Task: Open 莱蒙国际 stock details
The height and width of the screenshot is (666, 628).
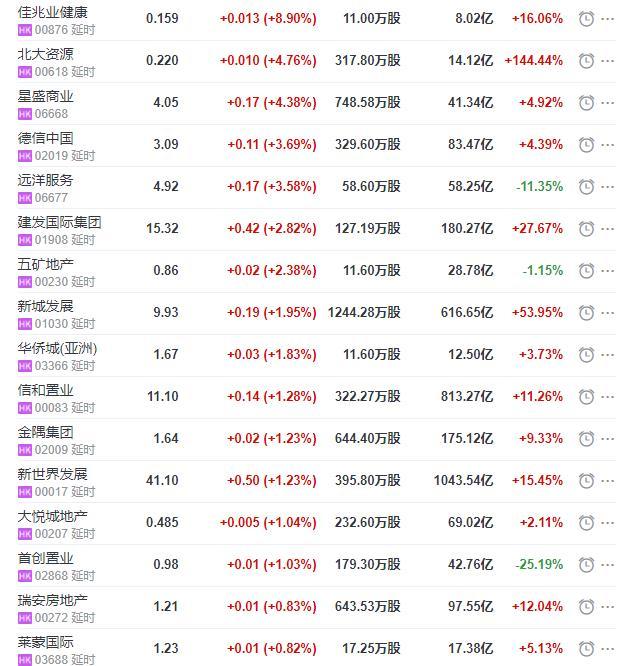Action: click(x=46, y=642)
